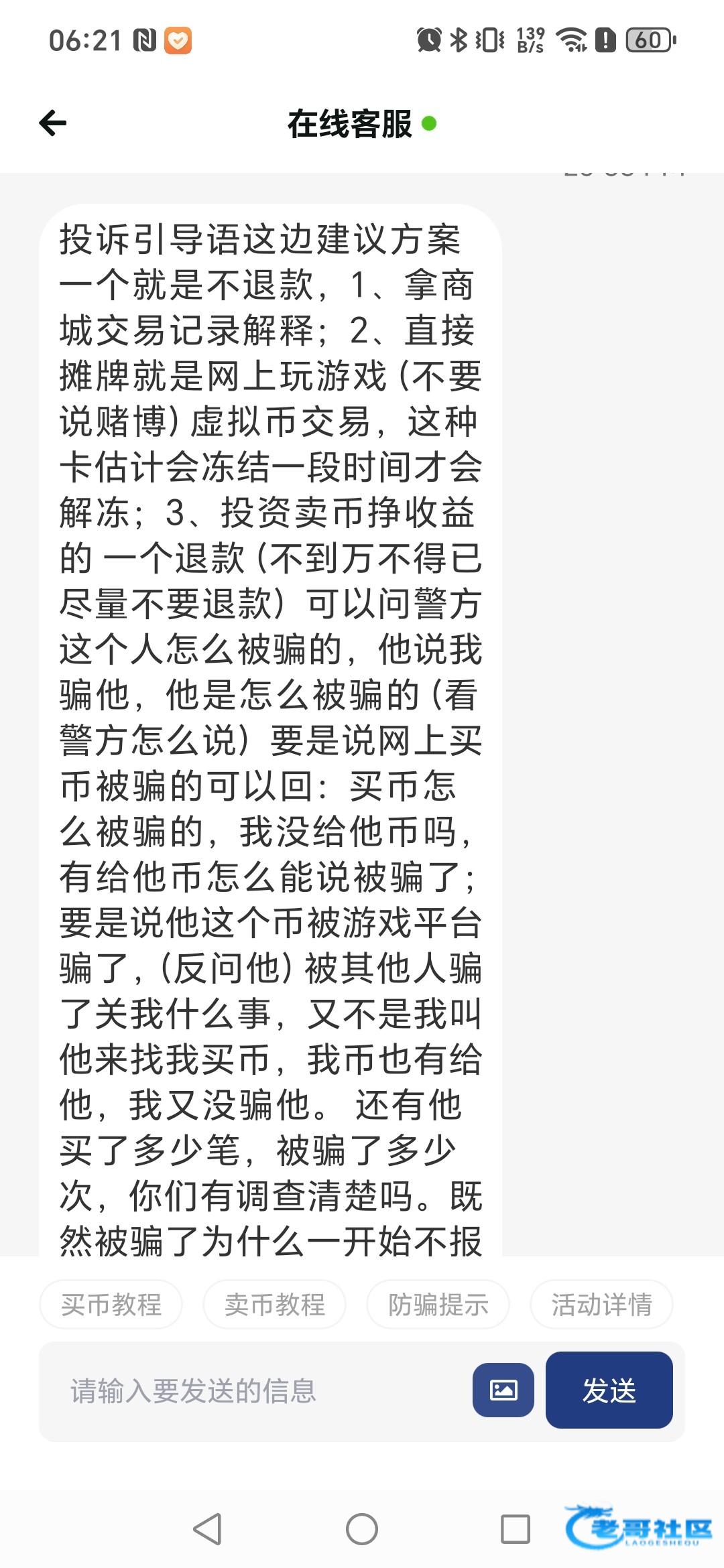Go to the system home screen
The height and width of the screenshot is (1568, 724).
coord(362,1529)
